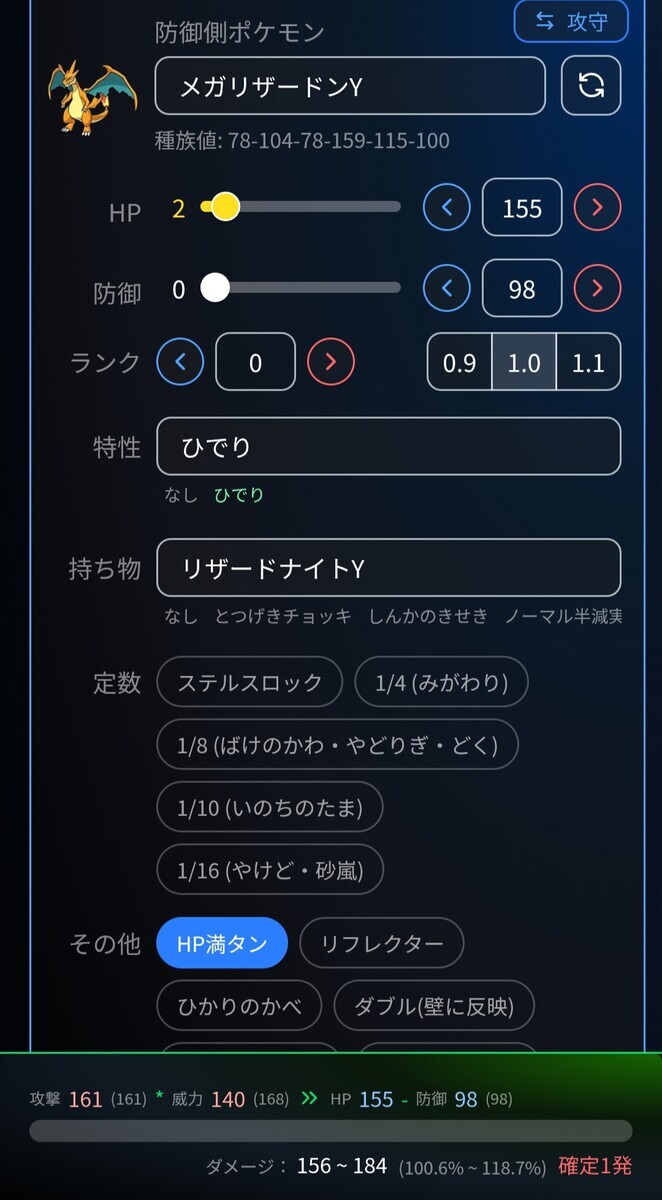Toggle the 1/10 (いのちのたま) chip
Viewport: 662px width, 1200px height.
(x=270, y=807)
